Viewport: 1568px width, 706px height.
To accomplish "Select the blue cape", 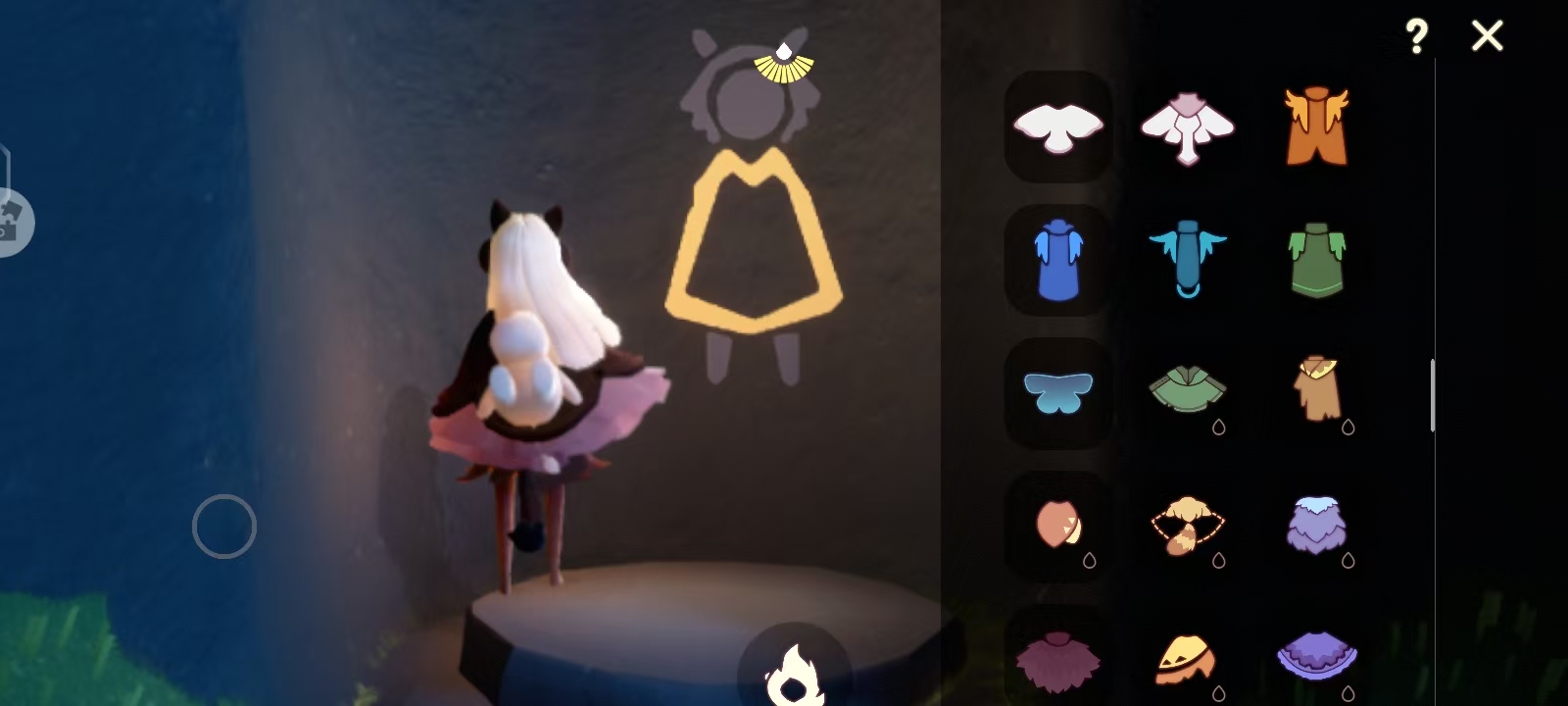I will point(1057,260).
